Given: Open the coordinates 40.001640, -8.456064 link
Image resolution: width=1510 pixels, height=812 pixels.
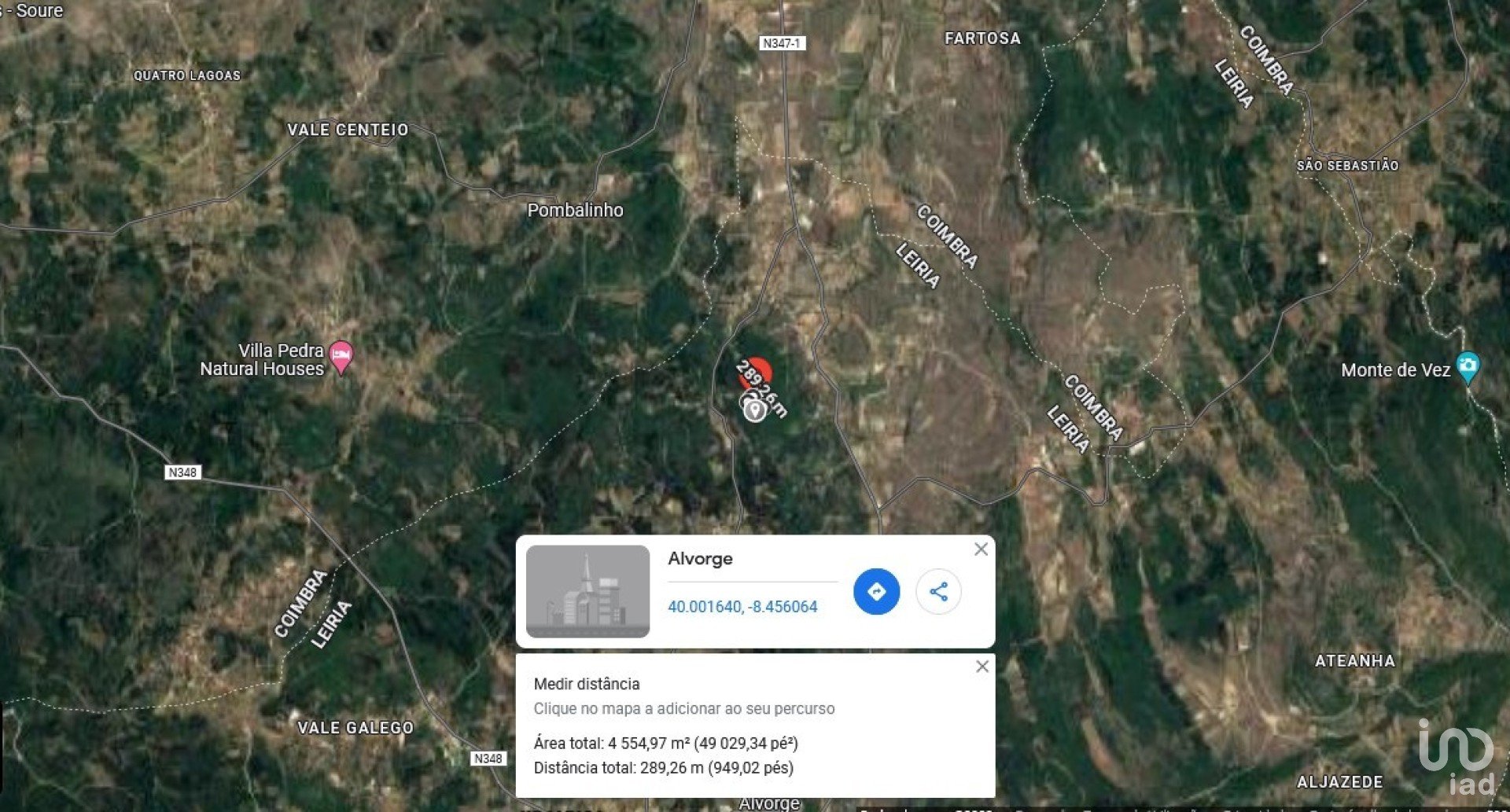Looking at the screenshot, I should click(x=742, y=607).
